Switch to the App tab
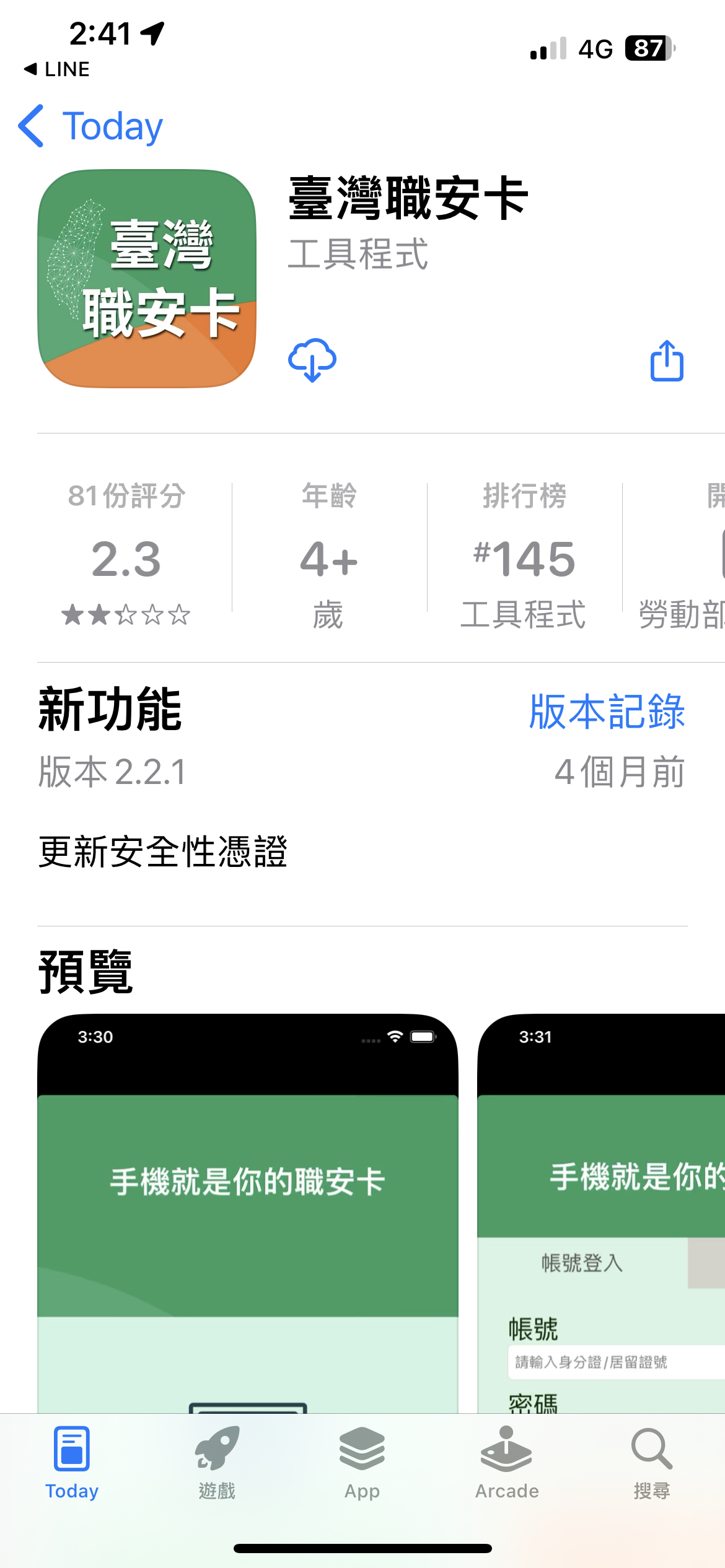 [362, 1463]
